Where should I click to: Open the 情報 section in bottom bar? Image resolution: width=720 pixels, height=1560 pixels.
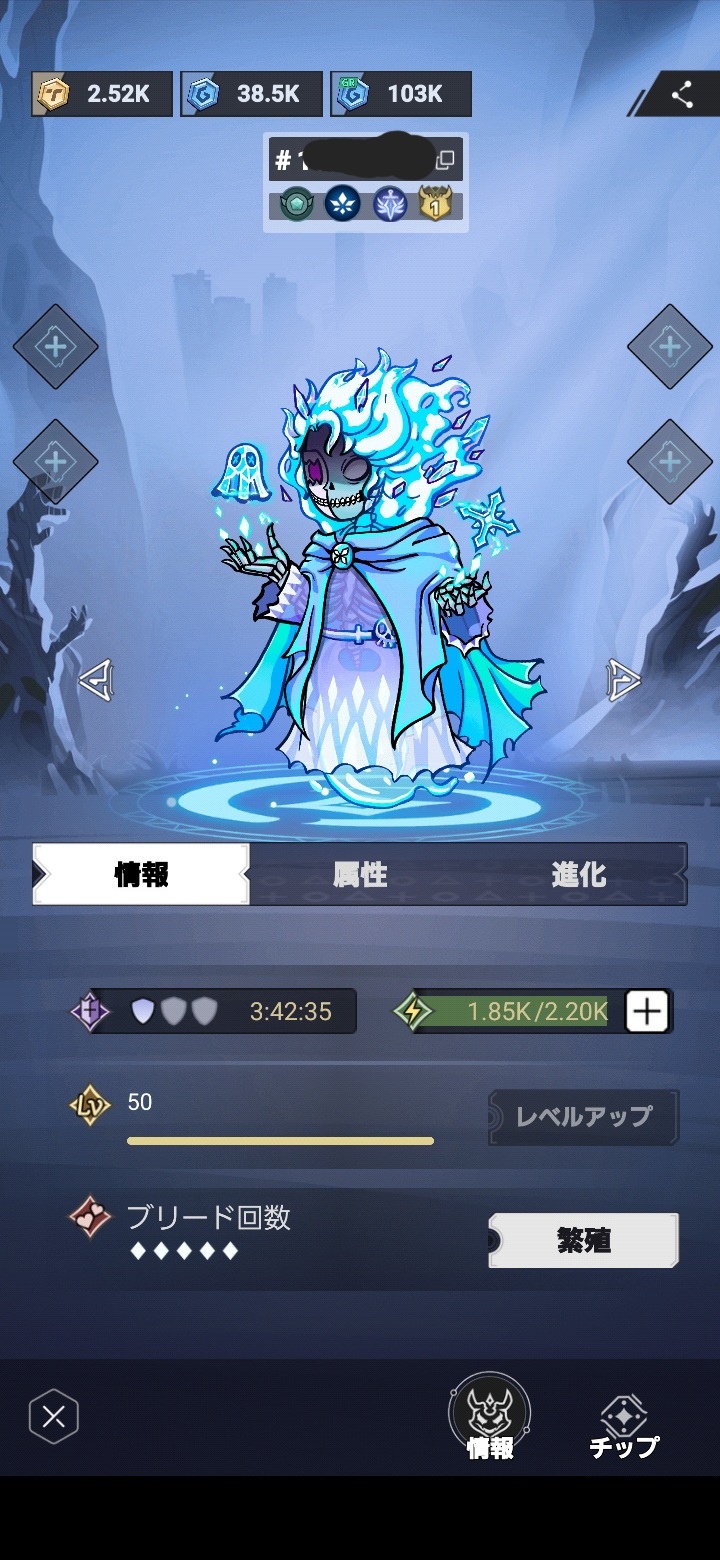(490, 1419)
